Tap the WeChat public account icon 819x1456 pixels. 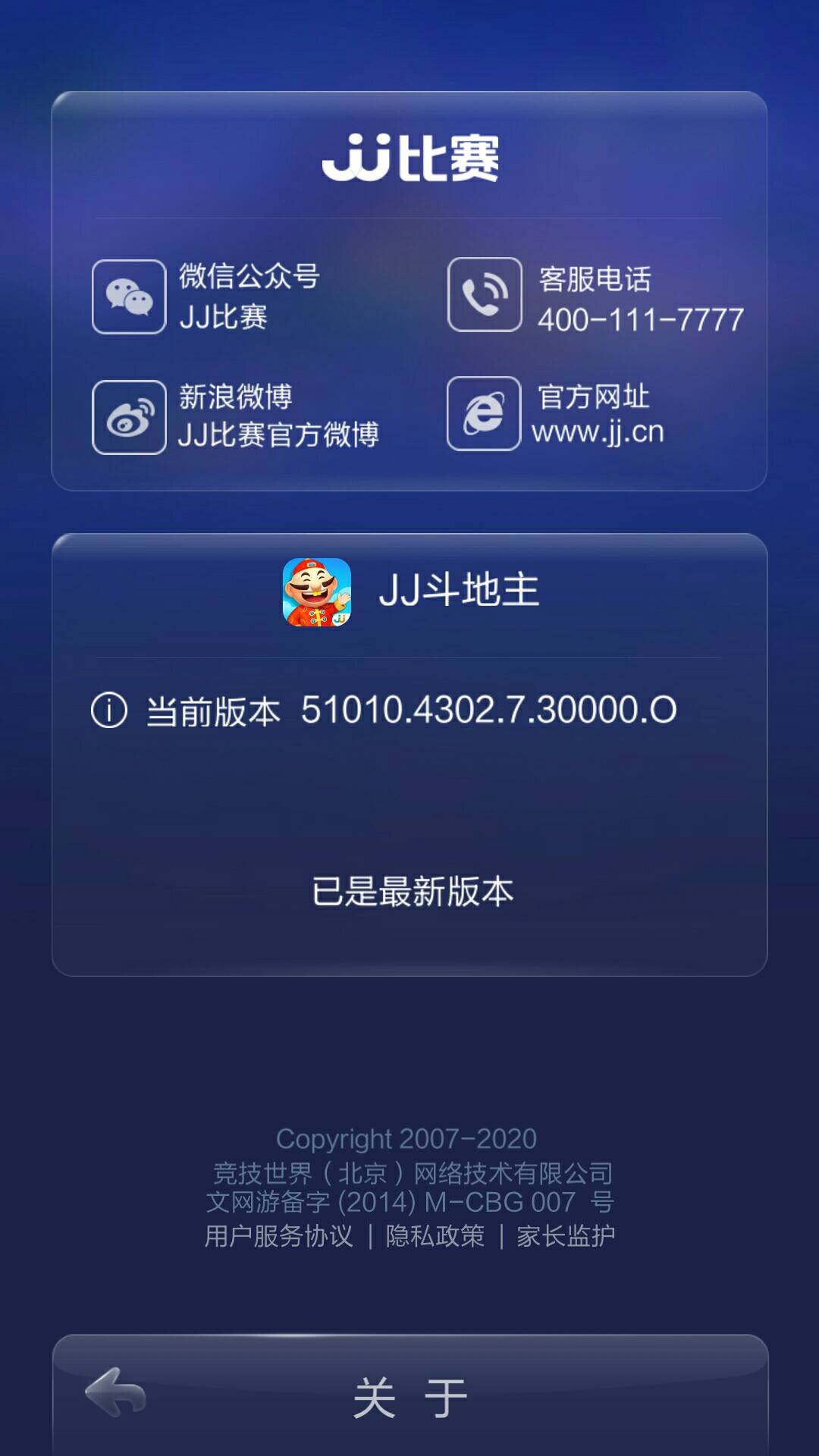(129, 297)
